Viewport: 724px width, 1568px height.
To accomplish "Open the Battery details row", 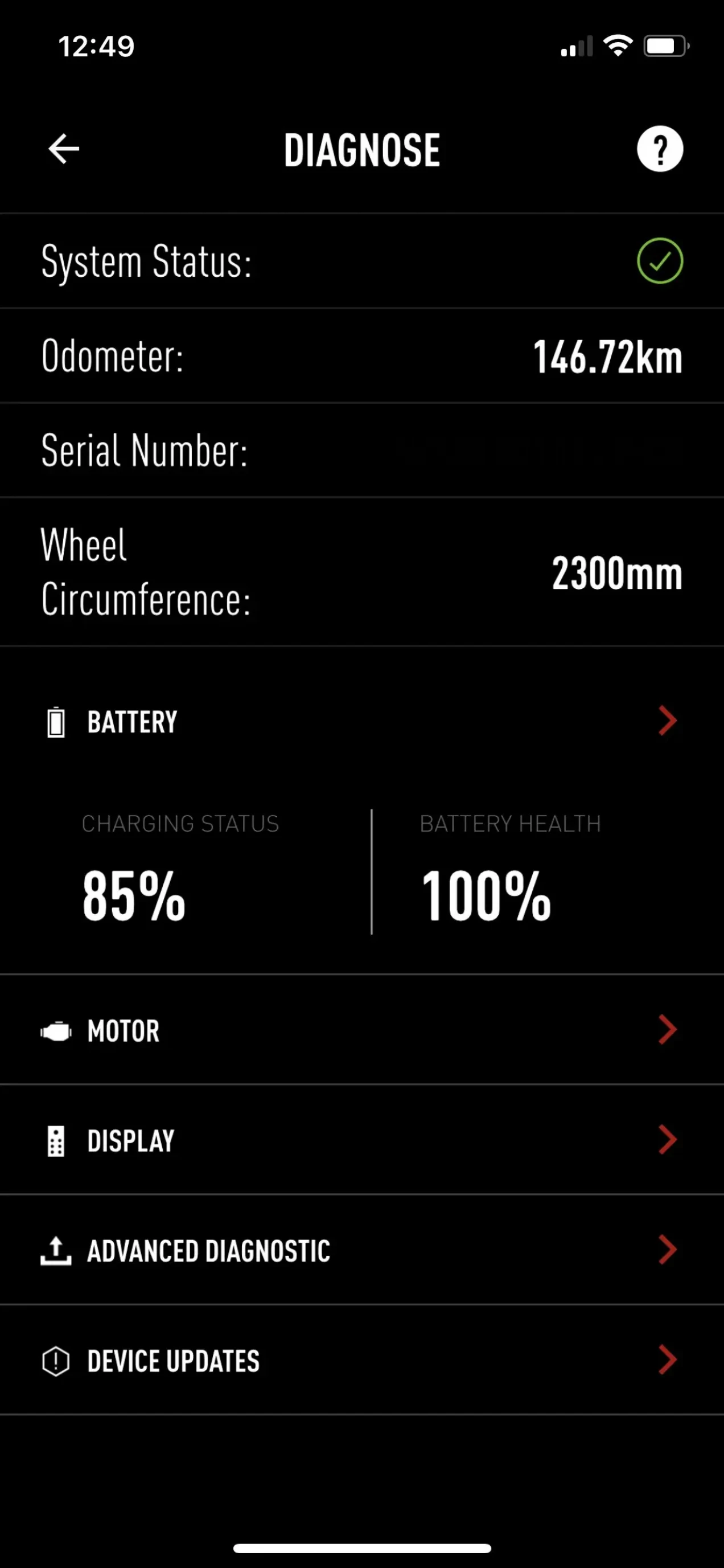I will [361, 722].
